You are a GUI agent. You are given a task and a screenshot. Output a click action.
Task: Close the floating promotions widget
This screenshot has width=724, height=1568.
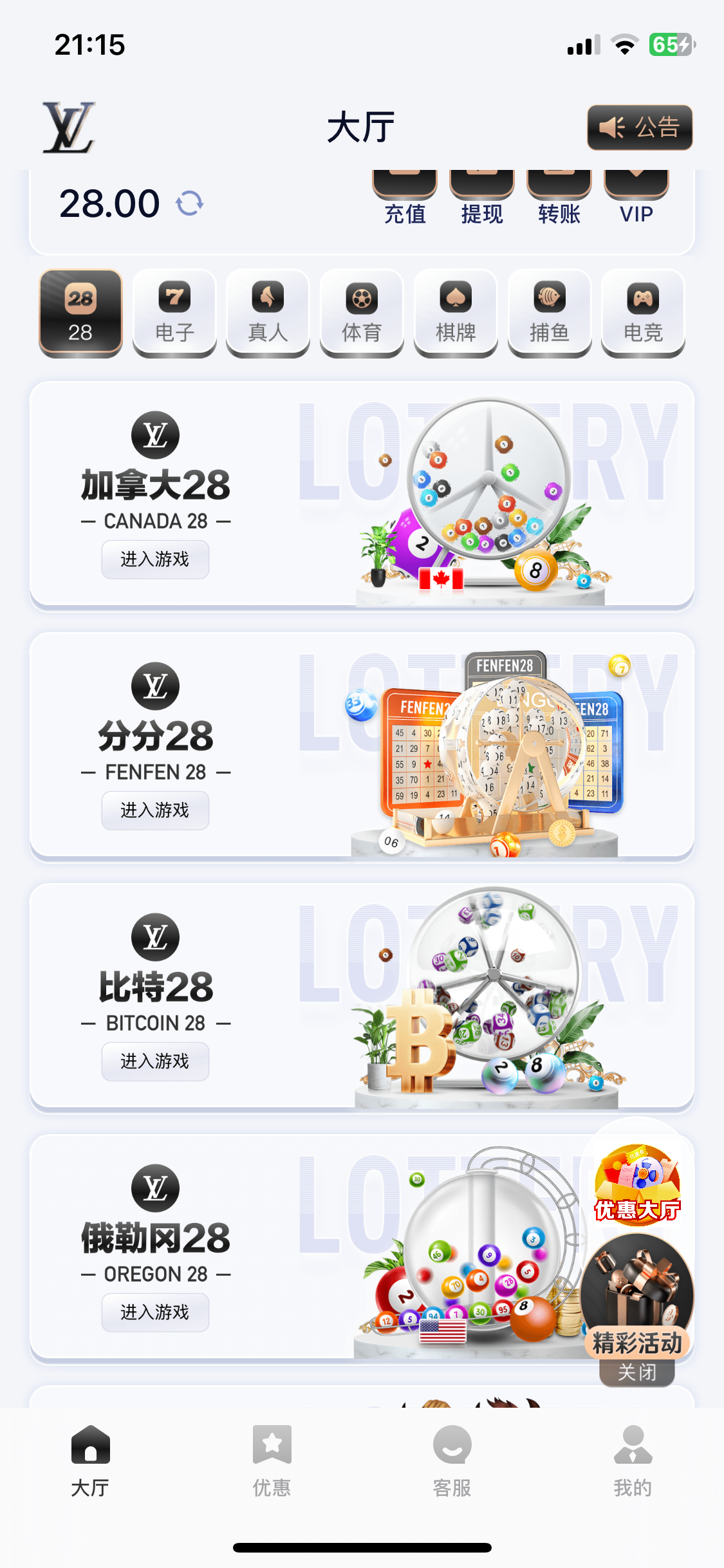637,1372
